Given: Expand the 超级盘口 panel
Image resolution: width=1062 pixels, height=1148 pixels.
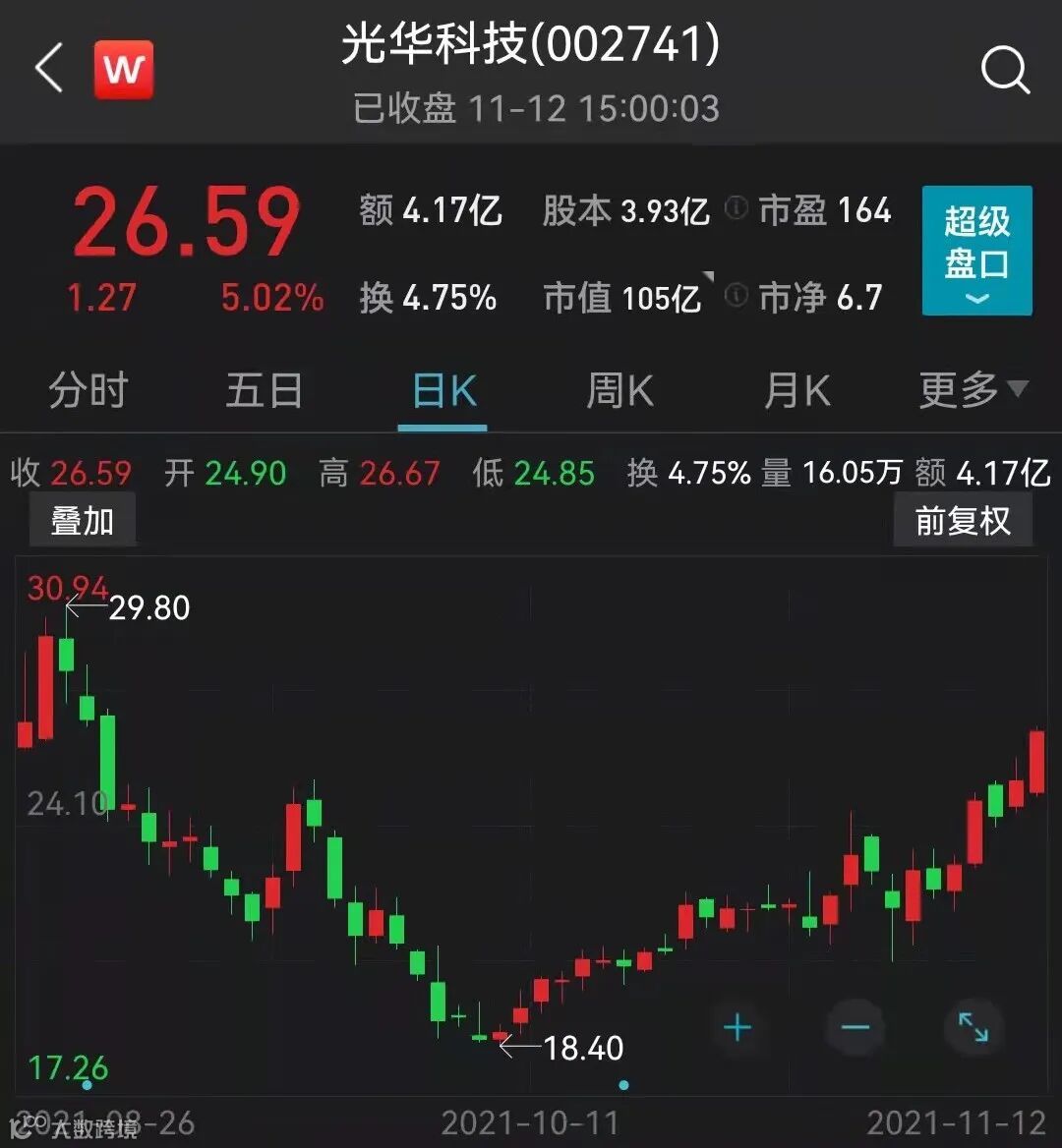Looking at the screenshot, I should tap(976, 251).
